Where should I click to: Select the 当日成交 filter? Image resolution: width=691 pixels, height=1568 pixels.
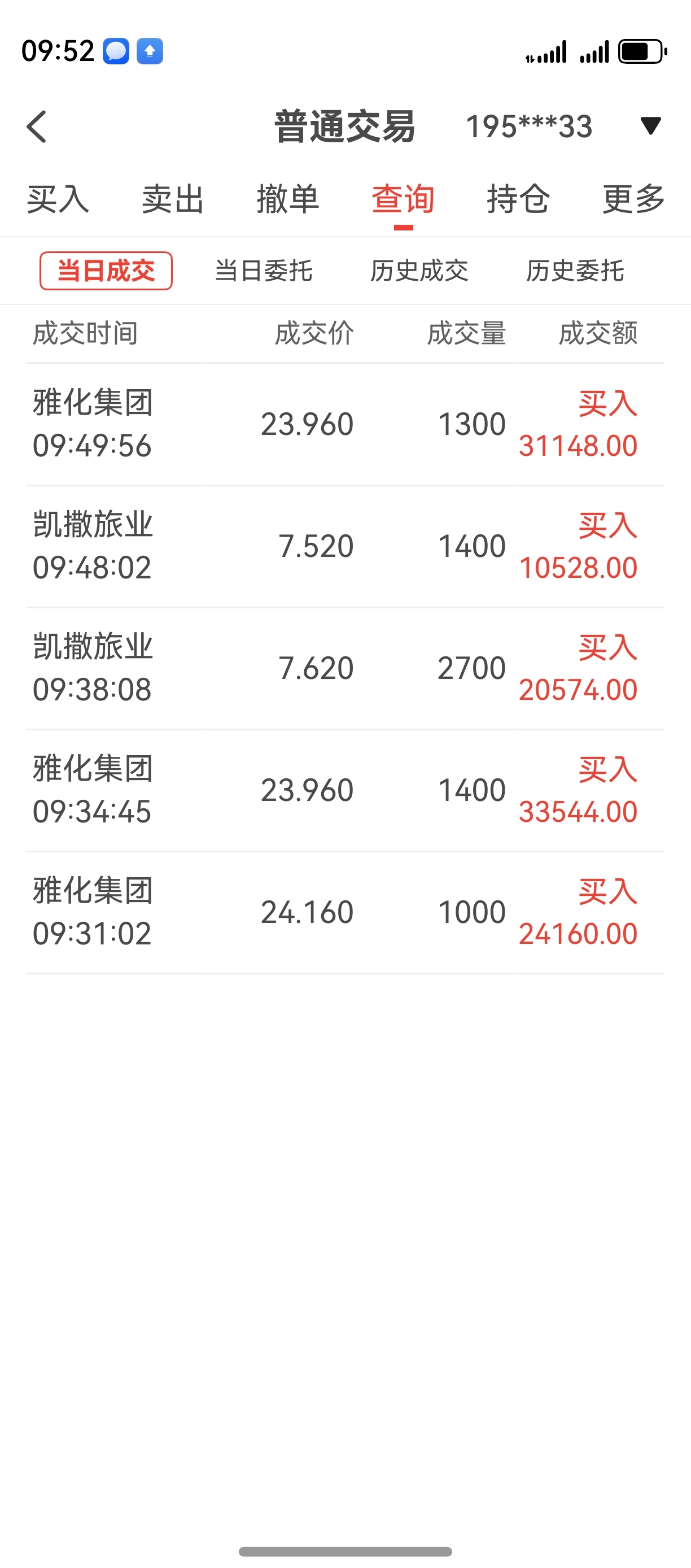[106, 271]
